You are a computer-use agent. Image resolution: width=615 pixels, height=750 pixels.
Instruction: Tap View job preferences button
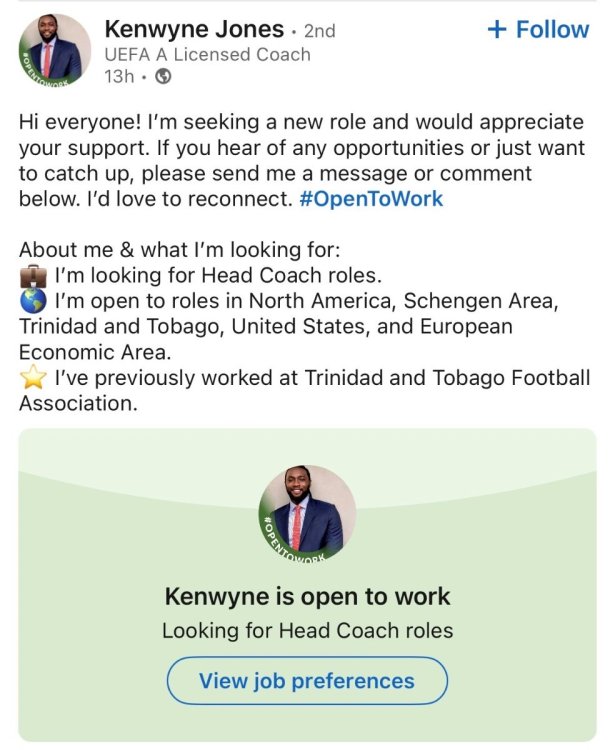[306, 681]
